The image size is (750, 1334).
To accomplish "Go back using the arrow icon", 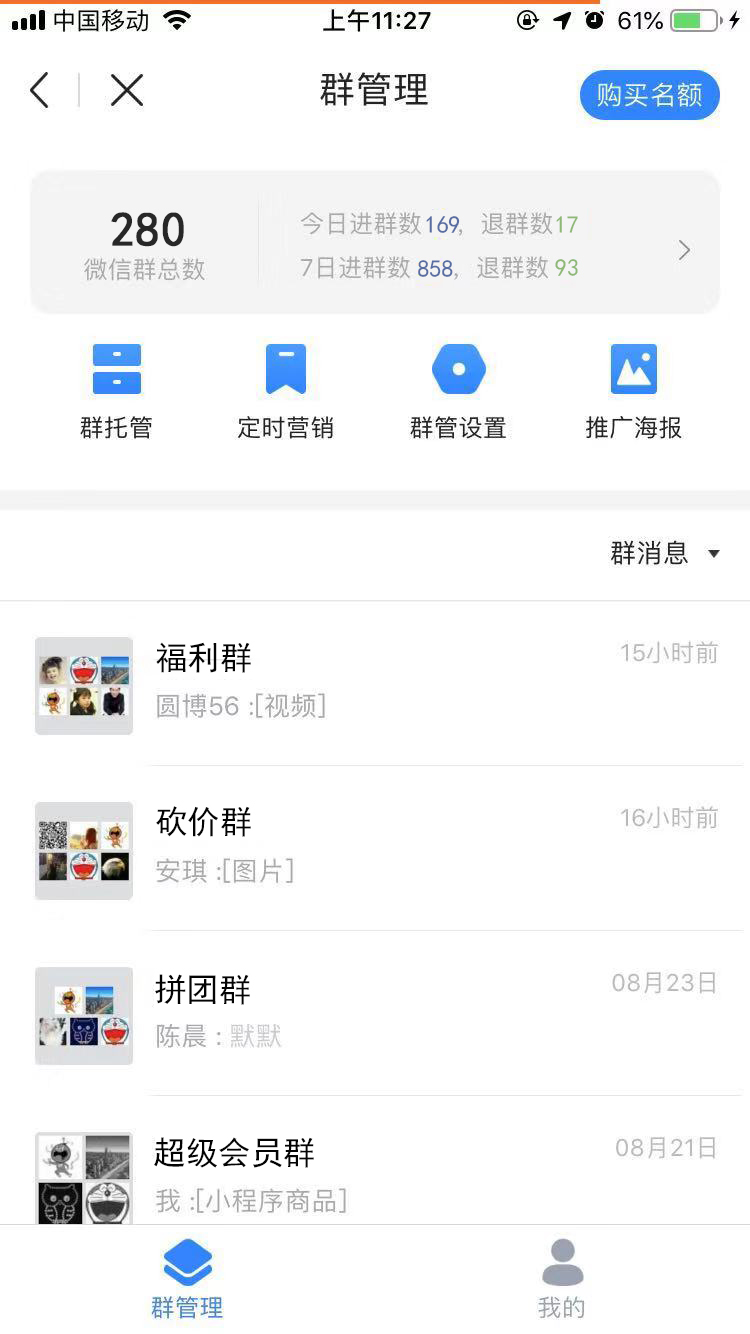I will pyautogui.click(x=40, y=91).
